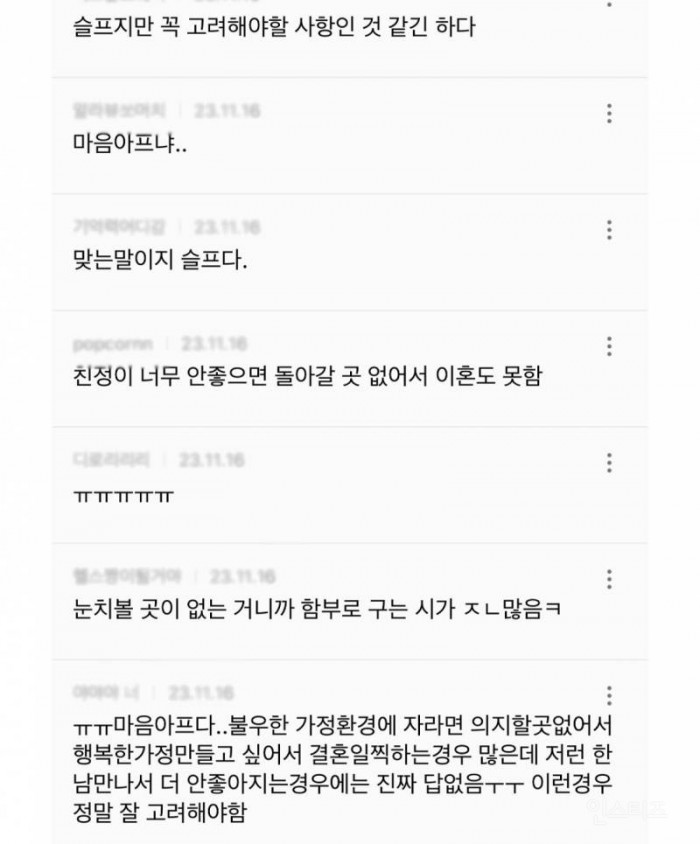Image resolution: width=700 pixels, height=844 pixels.
Task: Tap the three dots on the ㅠㅠㅠㅠㅠ comment
Action: click(609, 462)
